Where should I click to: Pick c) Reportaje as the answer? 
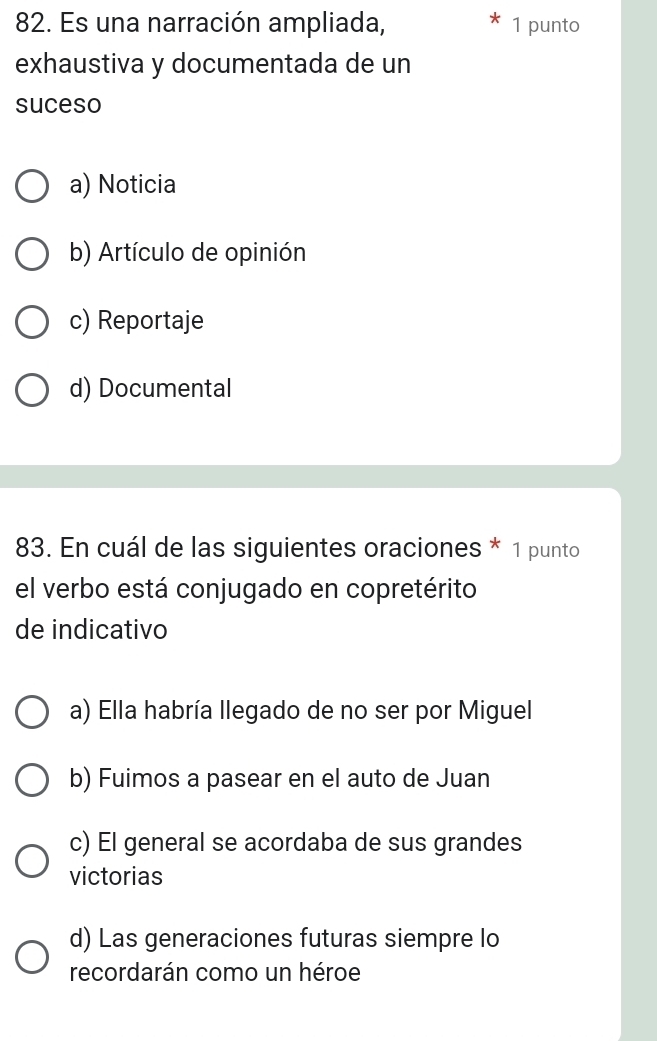point(33,322)
